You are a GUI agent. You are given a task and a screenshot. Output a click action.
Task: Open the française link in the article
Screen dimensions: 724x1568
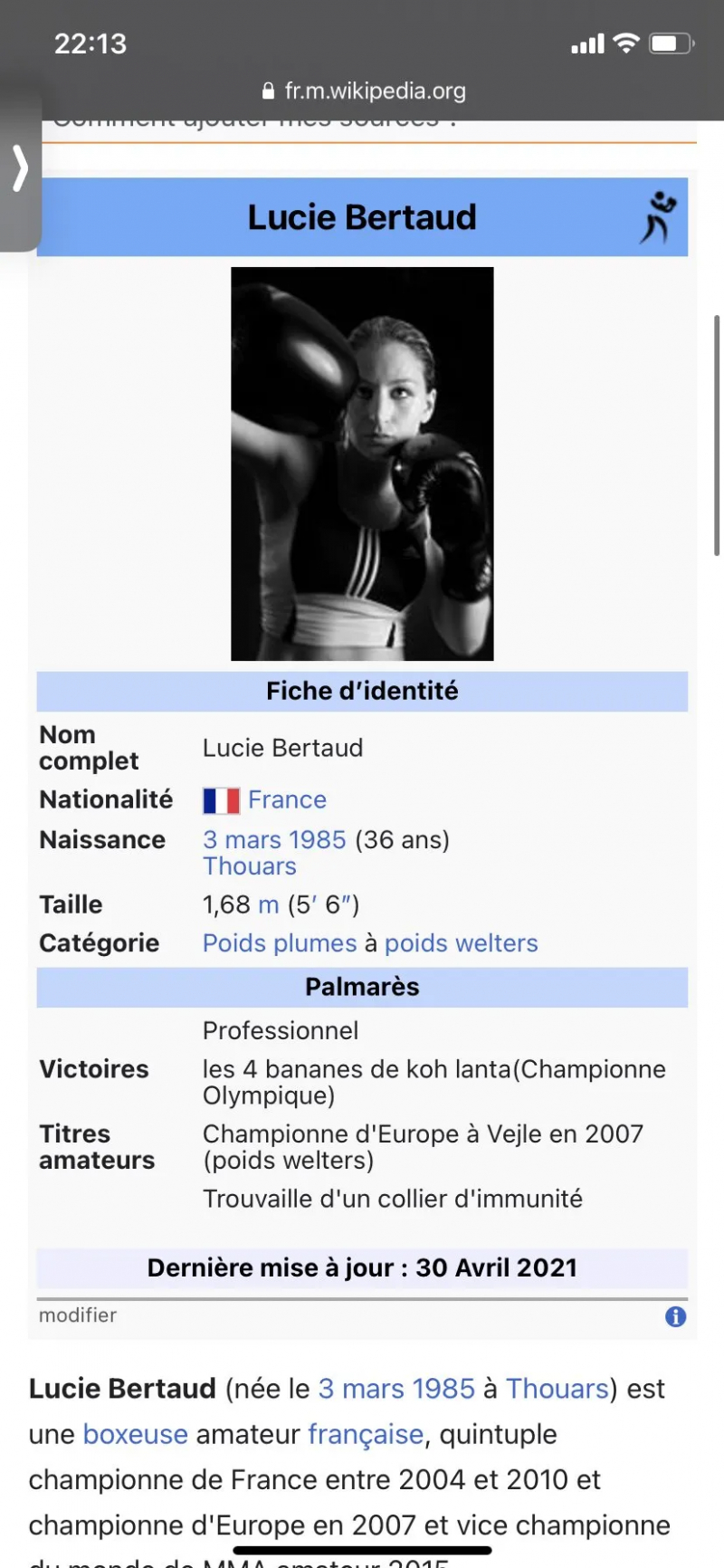point(366,1435)
